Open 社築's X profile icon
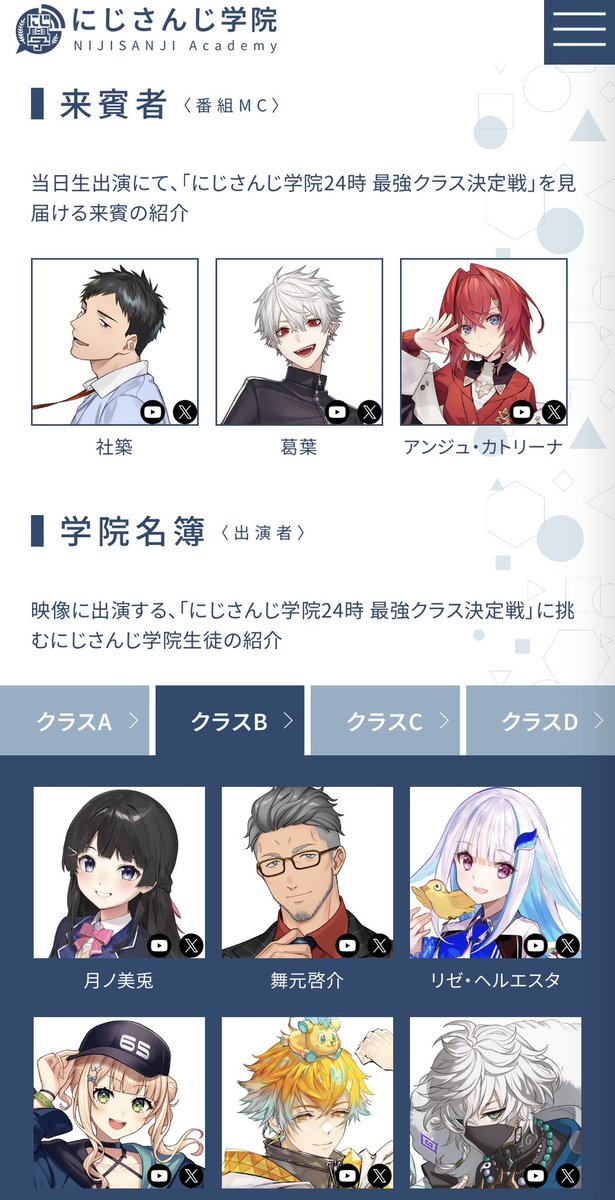 (x=184, y=411)
